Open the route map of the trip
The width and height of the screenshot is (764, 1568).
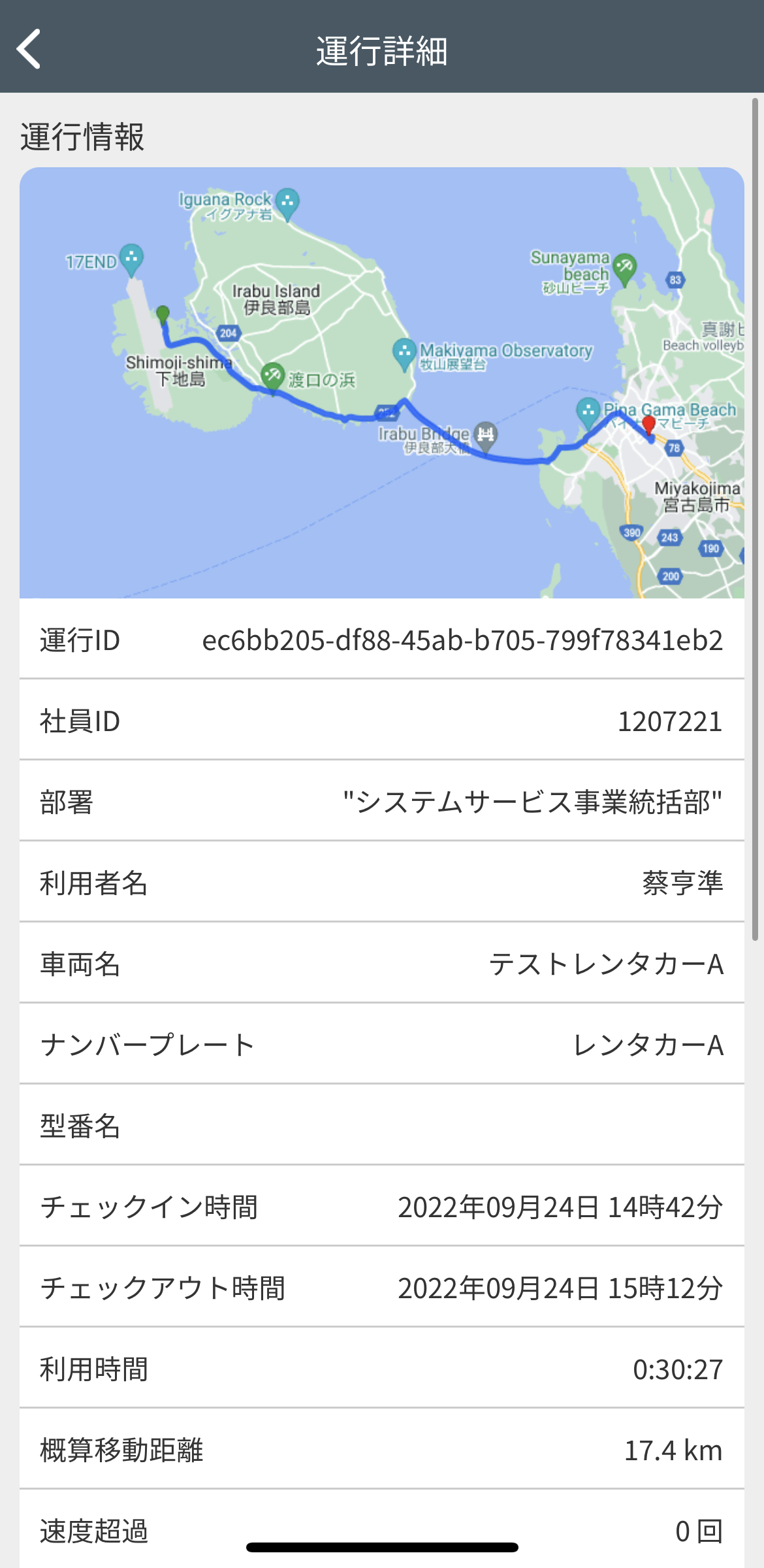[x=381, y=383]
